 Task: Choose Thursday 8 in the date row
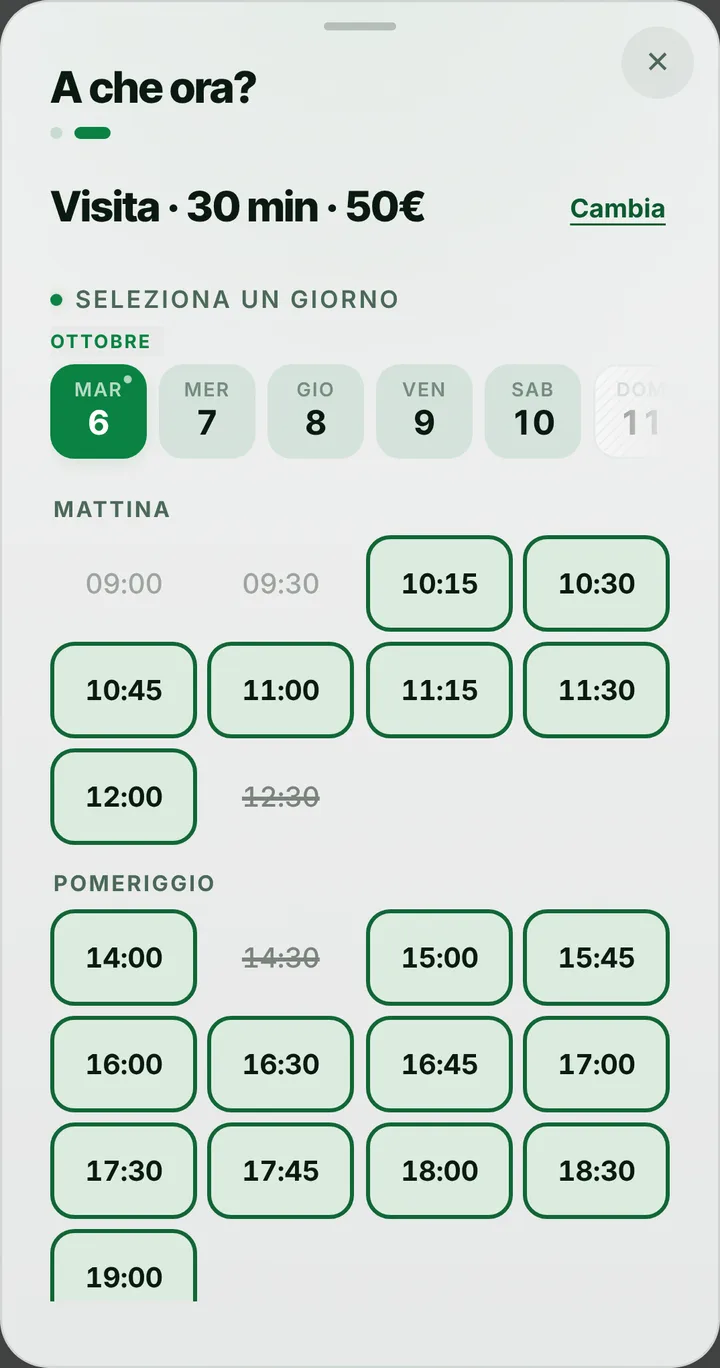[315, 411]
